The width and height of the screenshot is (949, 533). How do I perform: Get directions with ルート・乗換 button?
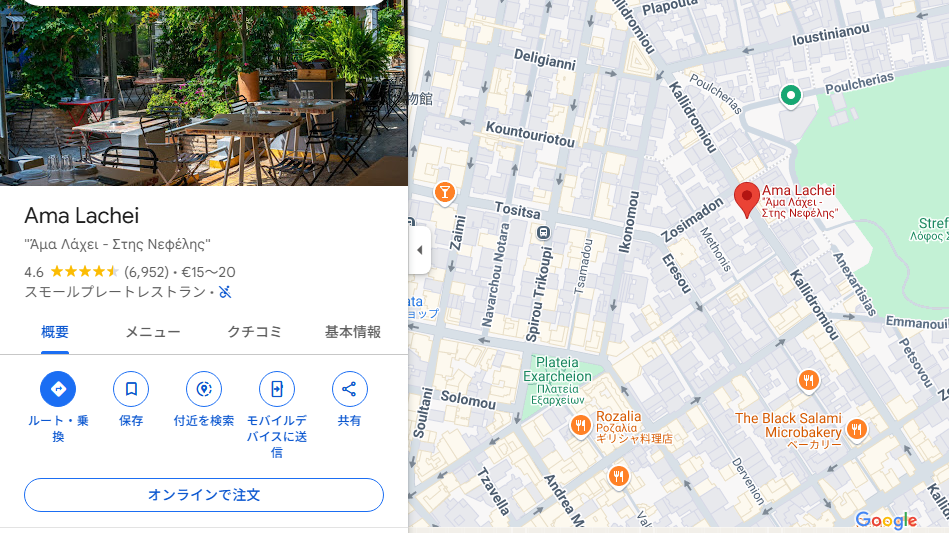58,389
